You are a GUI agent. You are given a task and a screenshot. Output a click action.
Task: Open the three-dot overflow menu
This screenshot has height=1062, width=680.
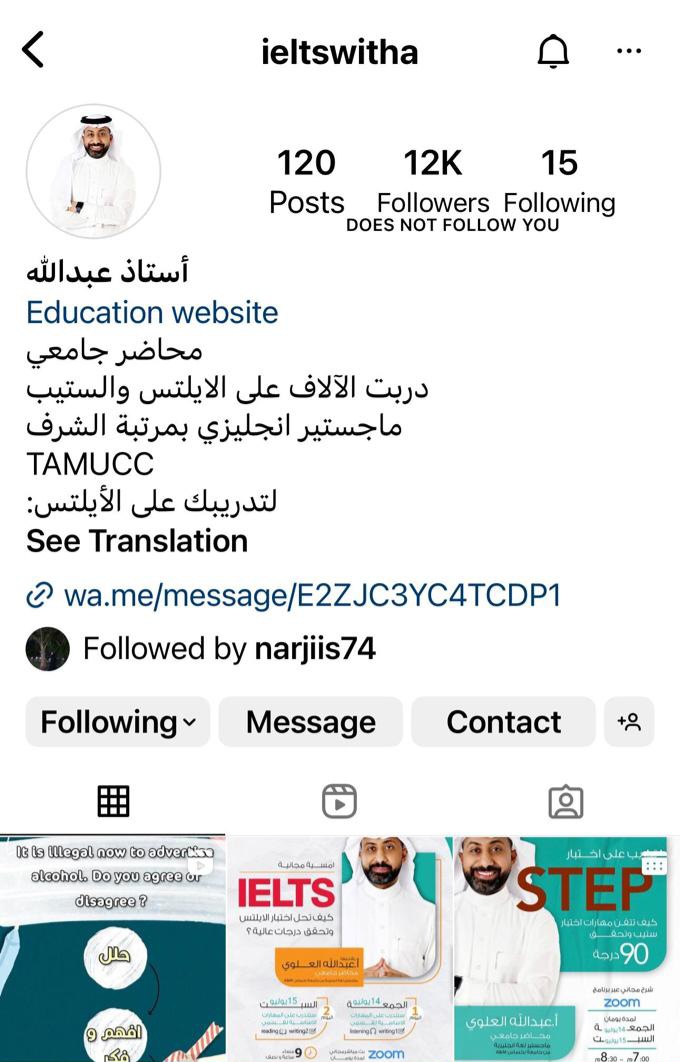pos(629,51)
